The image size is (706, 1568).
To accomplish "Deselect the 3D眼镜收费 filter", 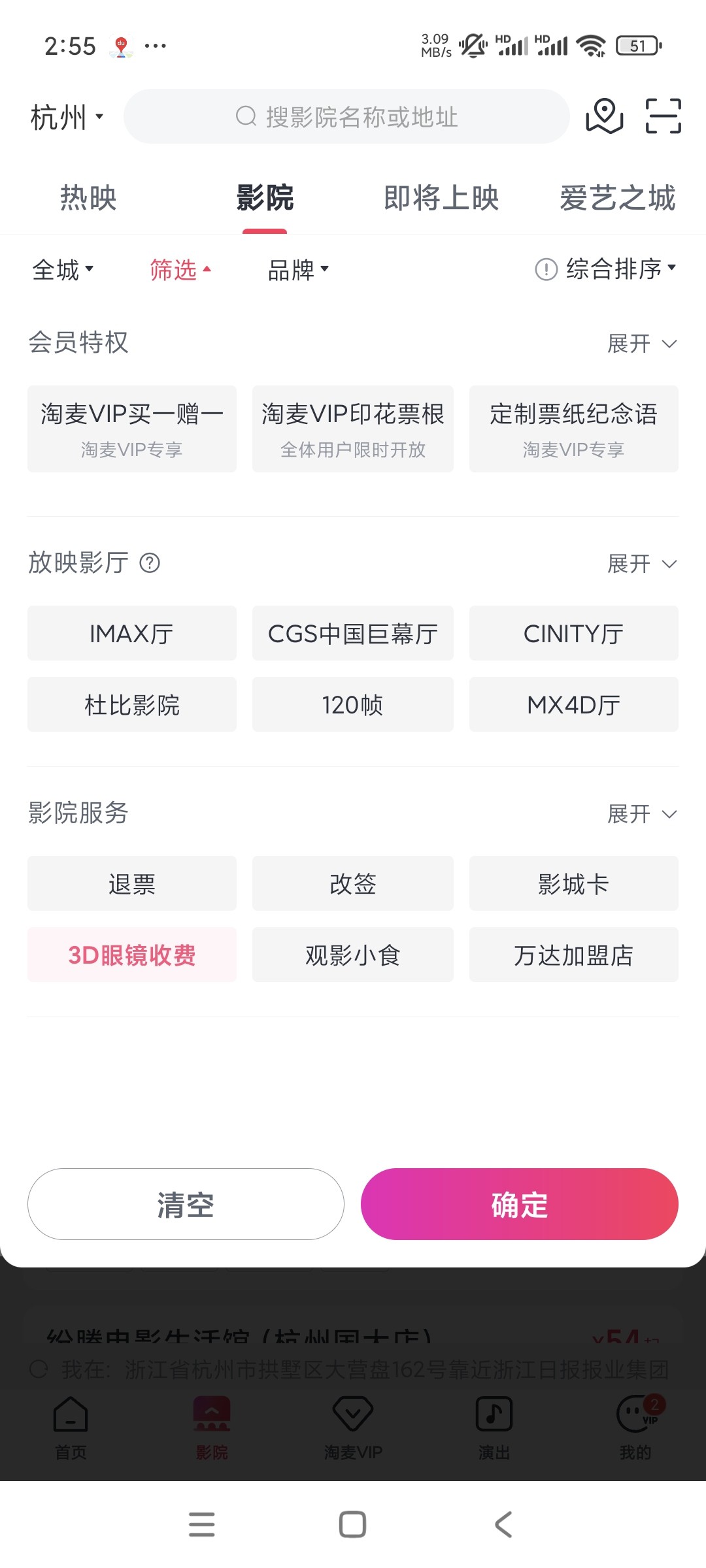I will pos(132,955).
